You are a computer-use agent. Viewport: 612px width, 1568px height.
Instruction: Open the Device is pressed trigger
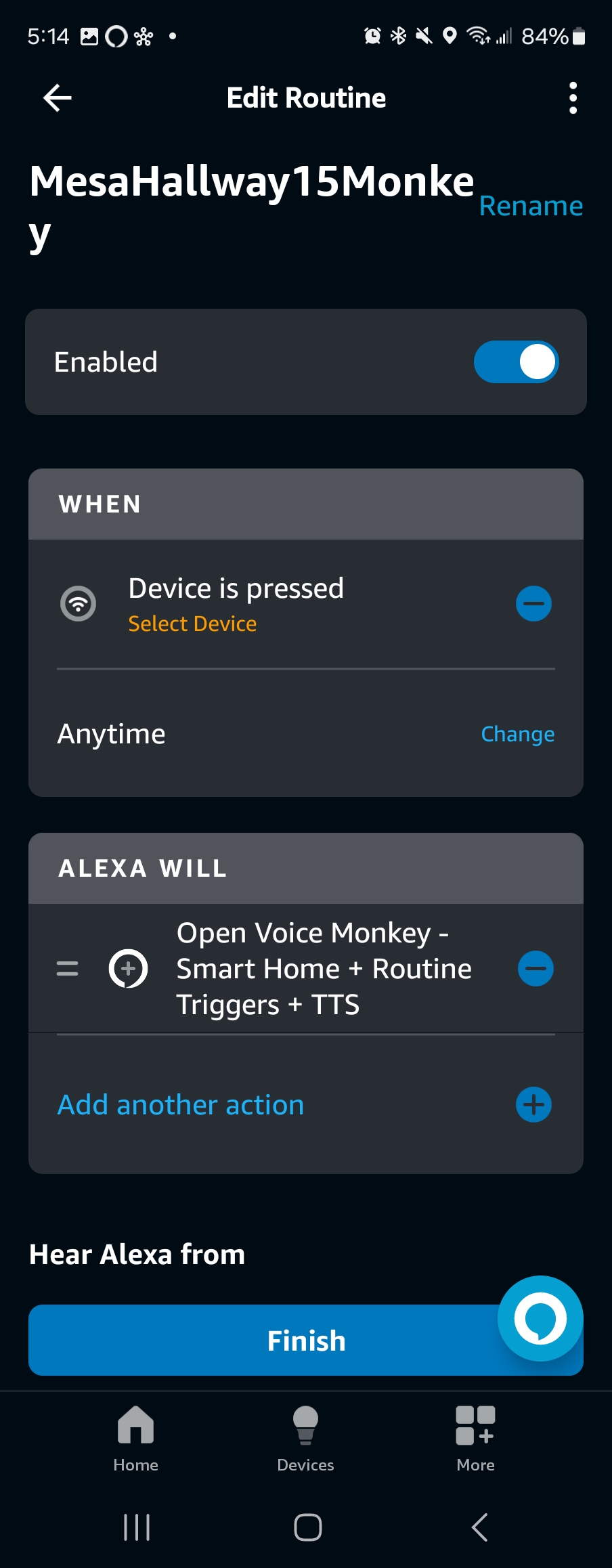coord(236,603)
